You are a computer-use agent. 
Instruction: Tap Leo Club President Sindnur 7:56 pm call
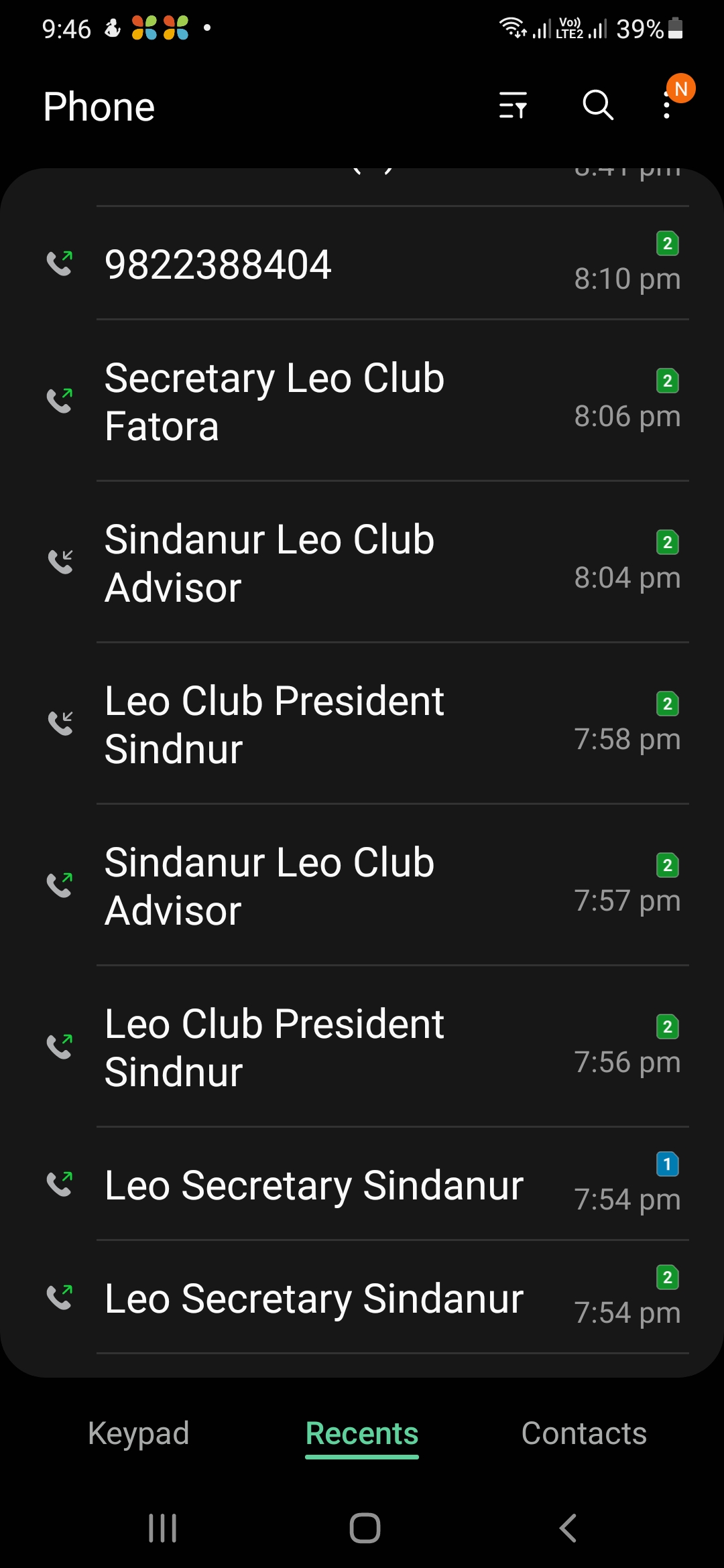coord(362,1047)
